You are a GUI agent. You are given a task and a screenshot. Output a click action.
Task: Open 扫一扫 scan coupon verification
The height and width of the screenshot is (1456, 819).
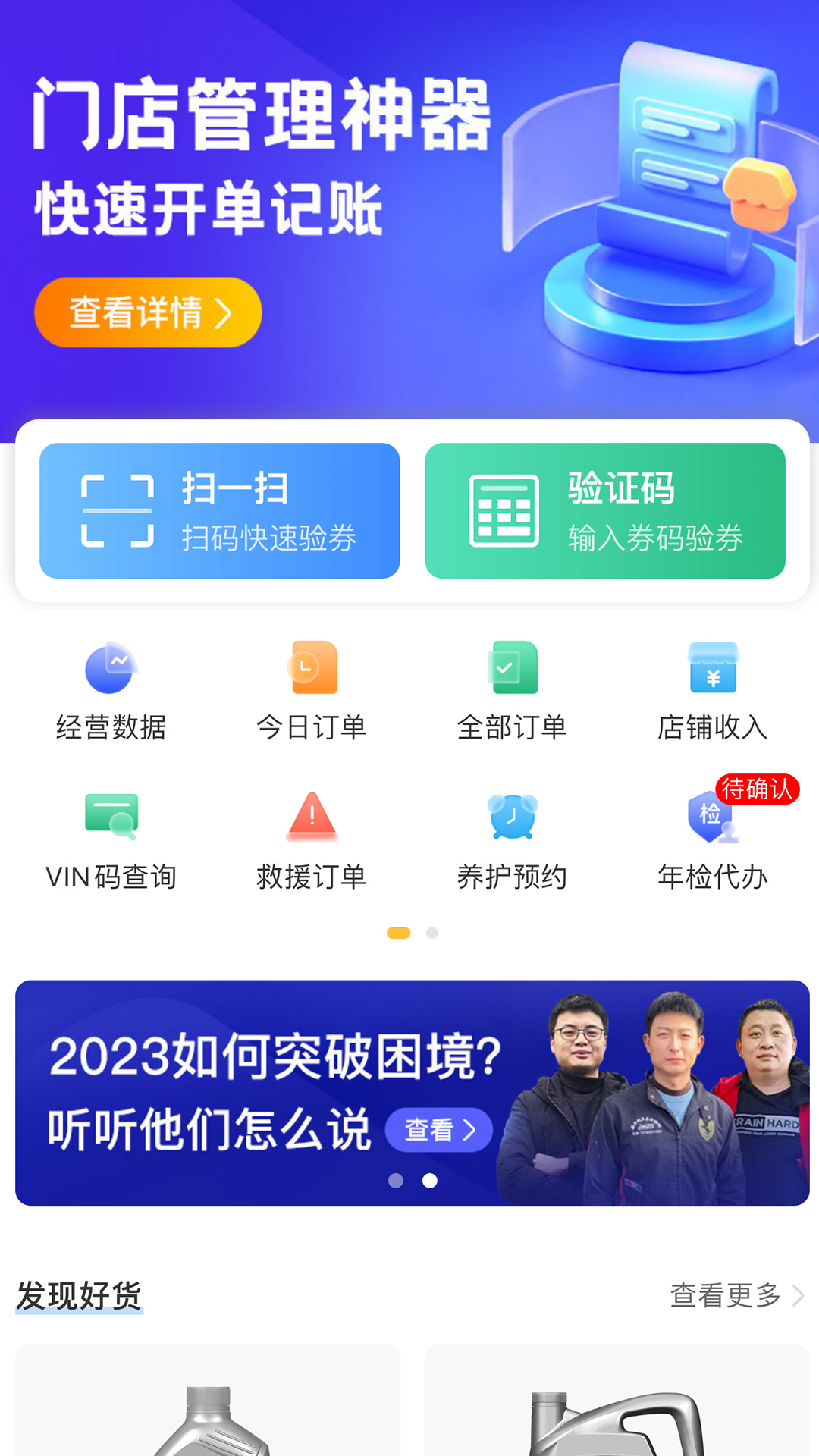[x=219, y=510]
